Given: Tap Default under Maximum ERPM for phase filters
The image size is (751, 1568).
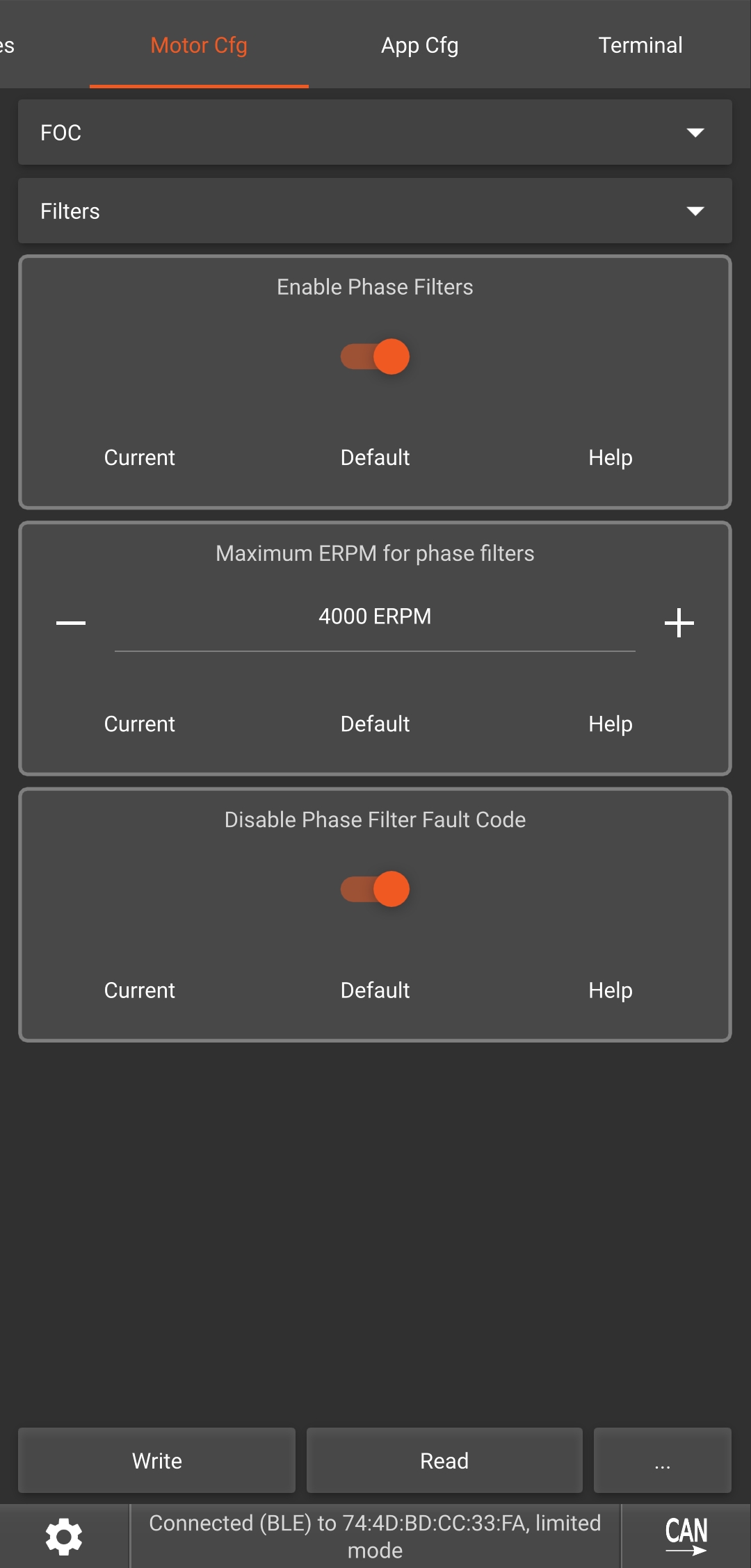Looking at the screenshot, I should (x=375, y=724).
